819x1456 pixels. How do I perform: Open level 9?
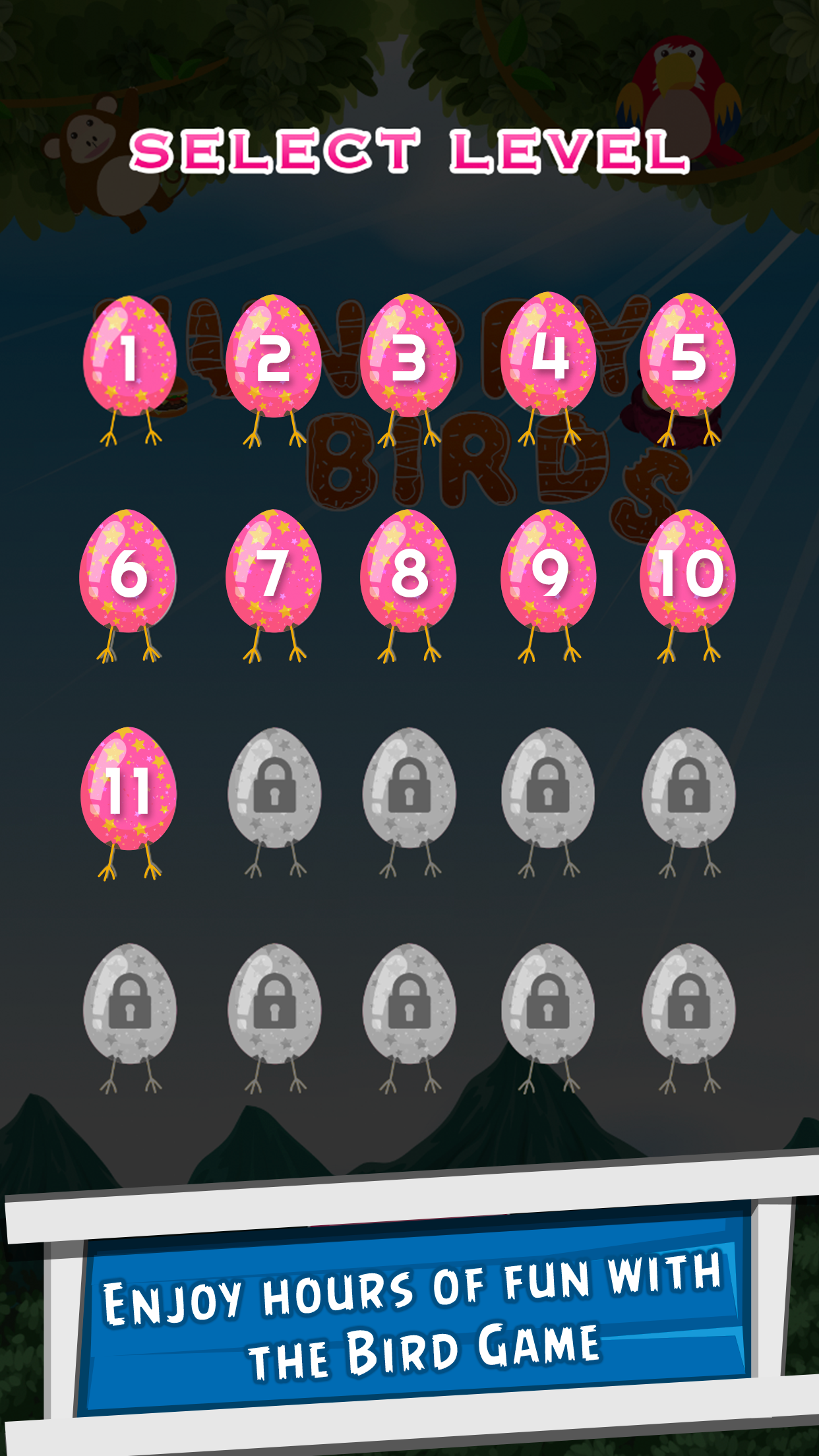[x=549, y=585]
